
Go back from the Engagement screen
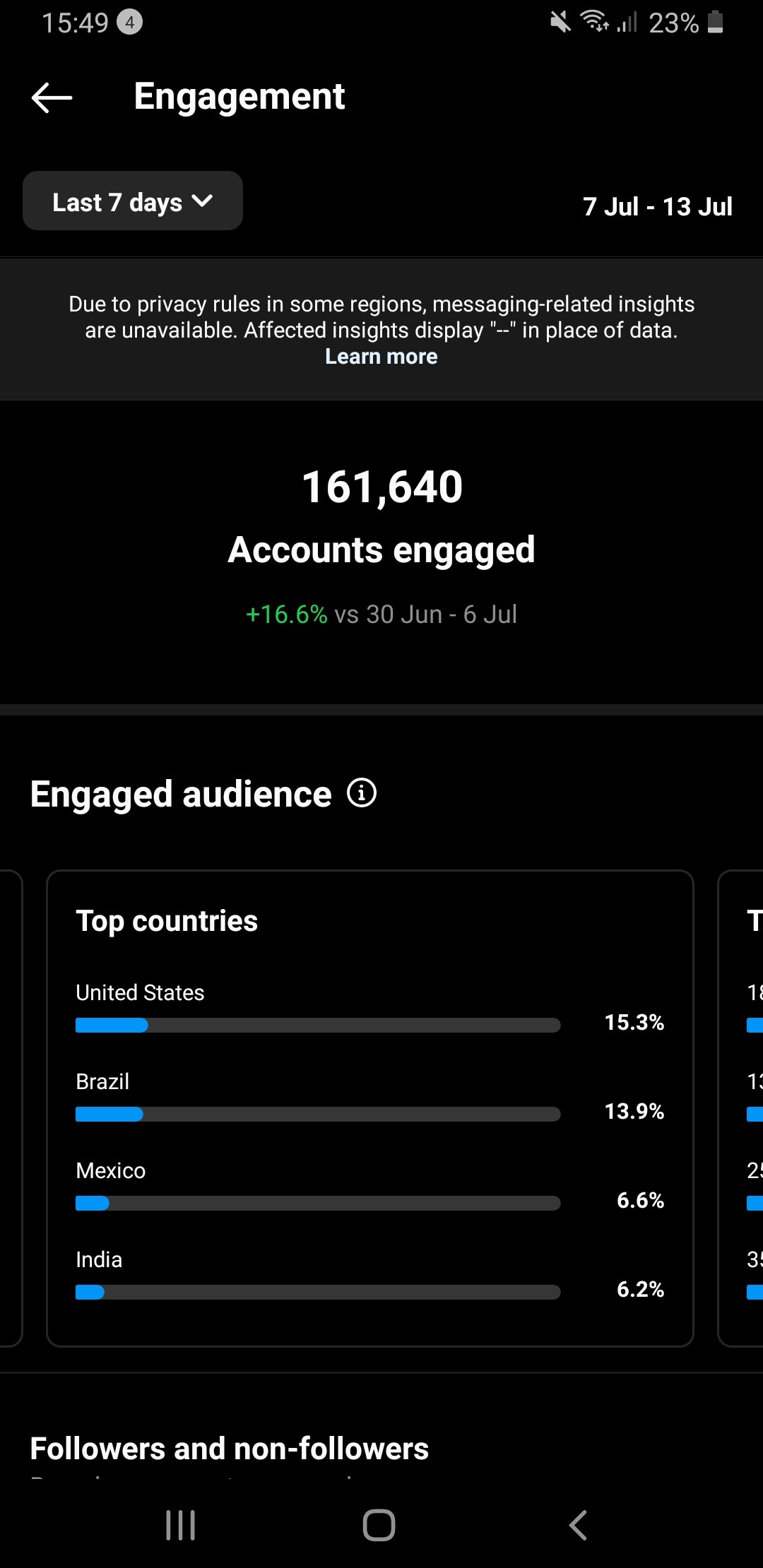(52, 97)
